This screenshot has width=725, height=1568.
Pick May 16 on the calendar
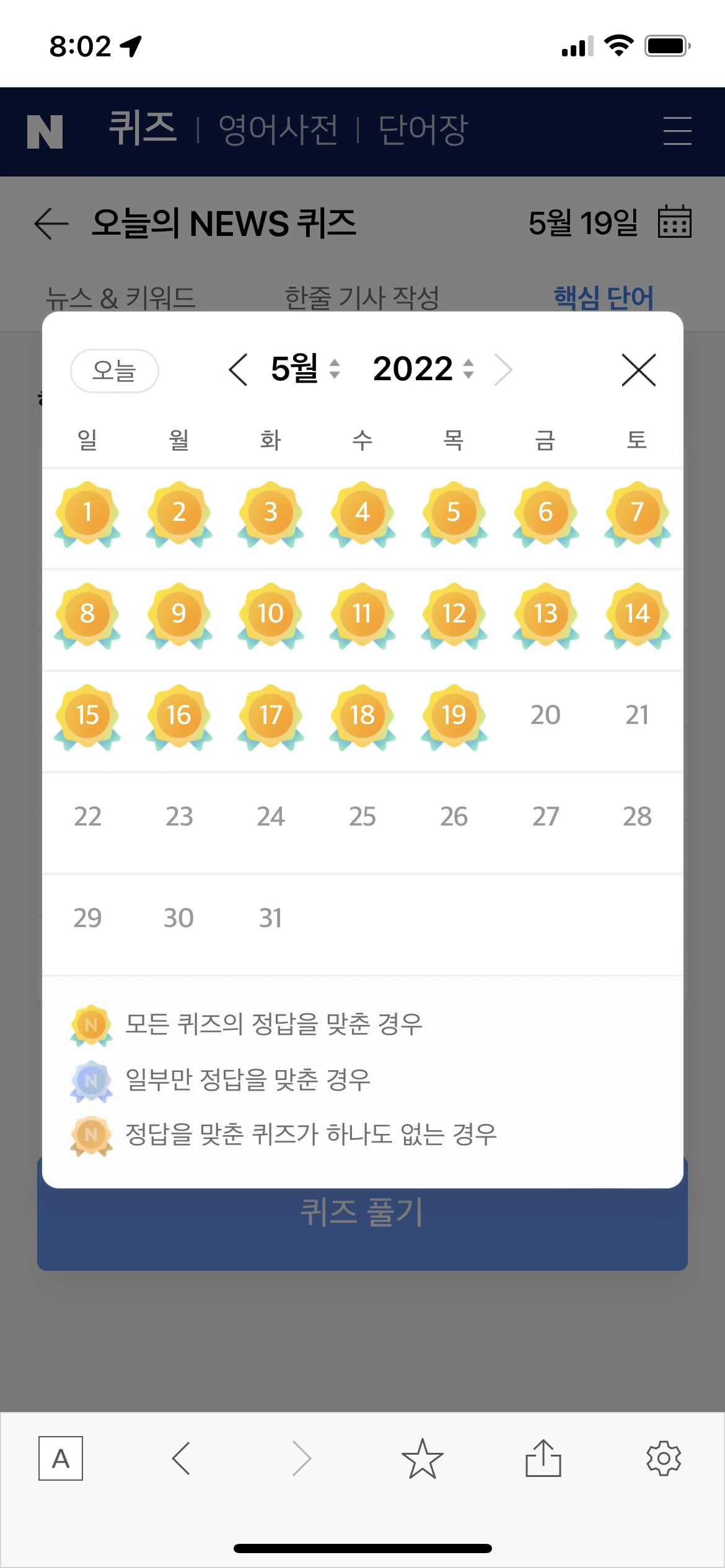(x=179, y=716)
